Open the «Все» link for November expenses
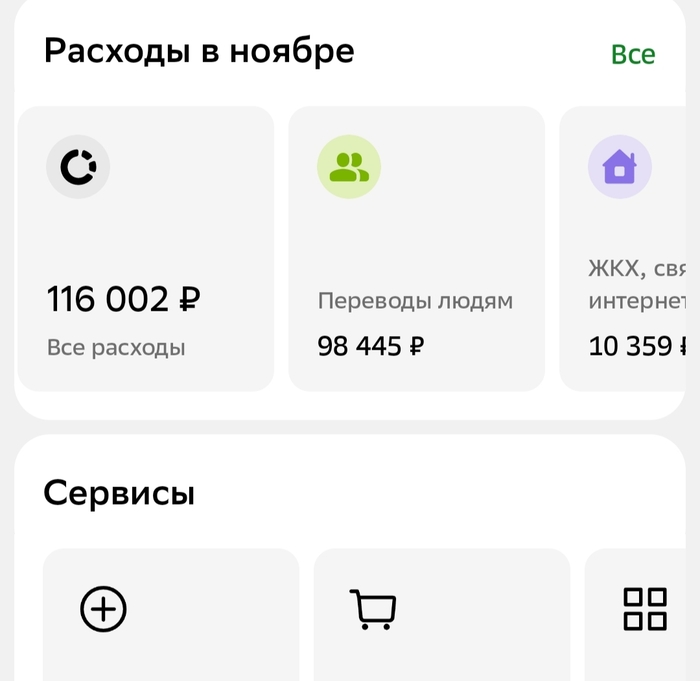Image resolution: width=700 pixels, height=681 pixels. [x=633, y=55]
